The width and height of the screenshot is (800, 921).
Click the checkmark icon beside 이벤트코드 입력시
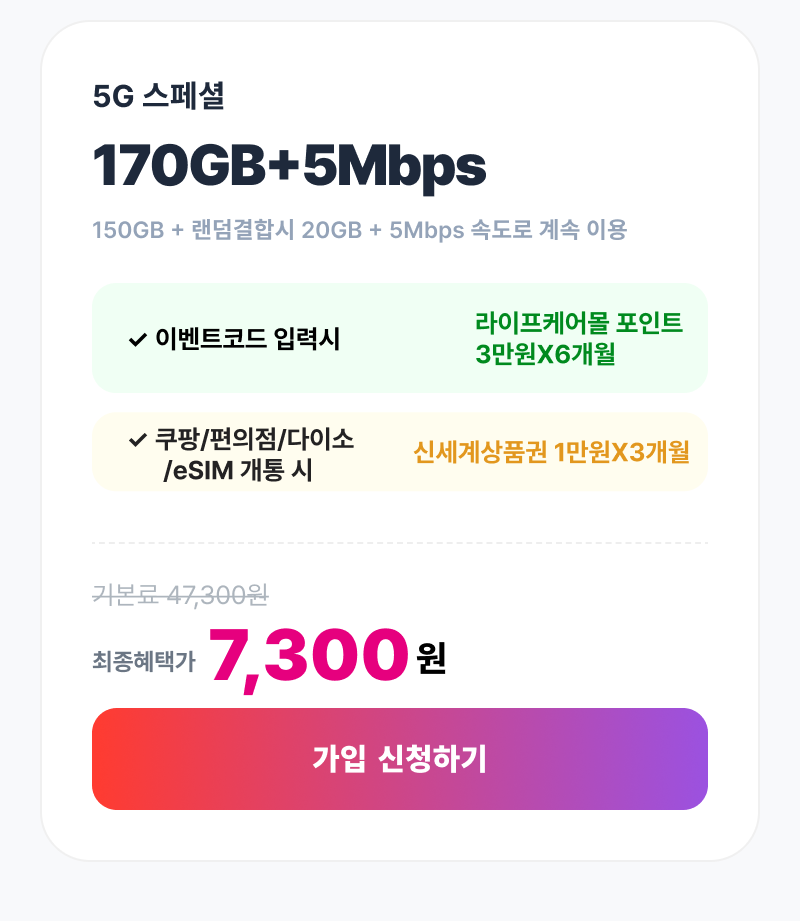point(138,340)
